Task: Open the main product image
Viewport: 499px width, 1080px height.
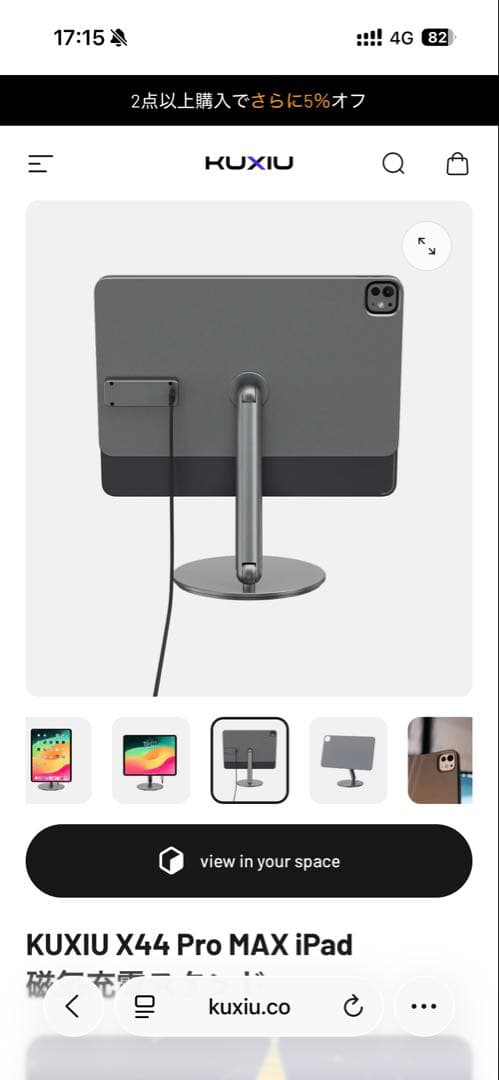Action: pyautogui.click(x=249, y=448)
